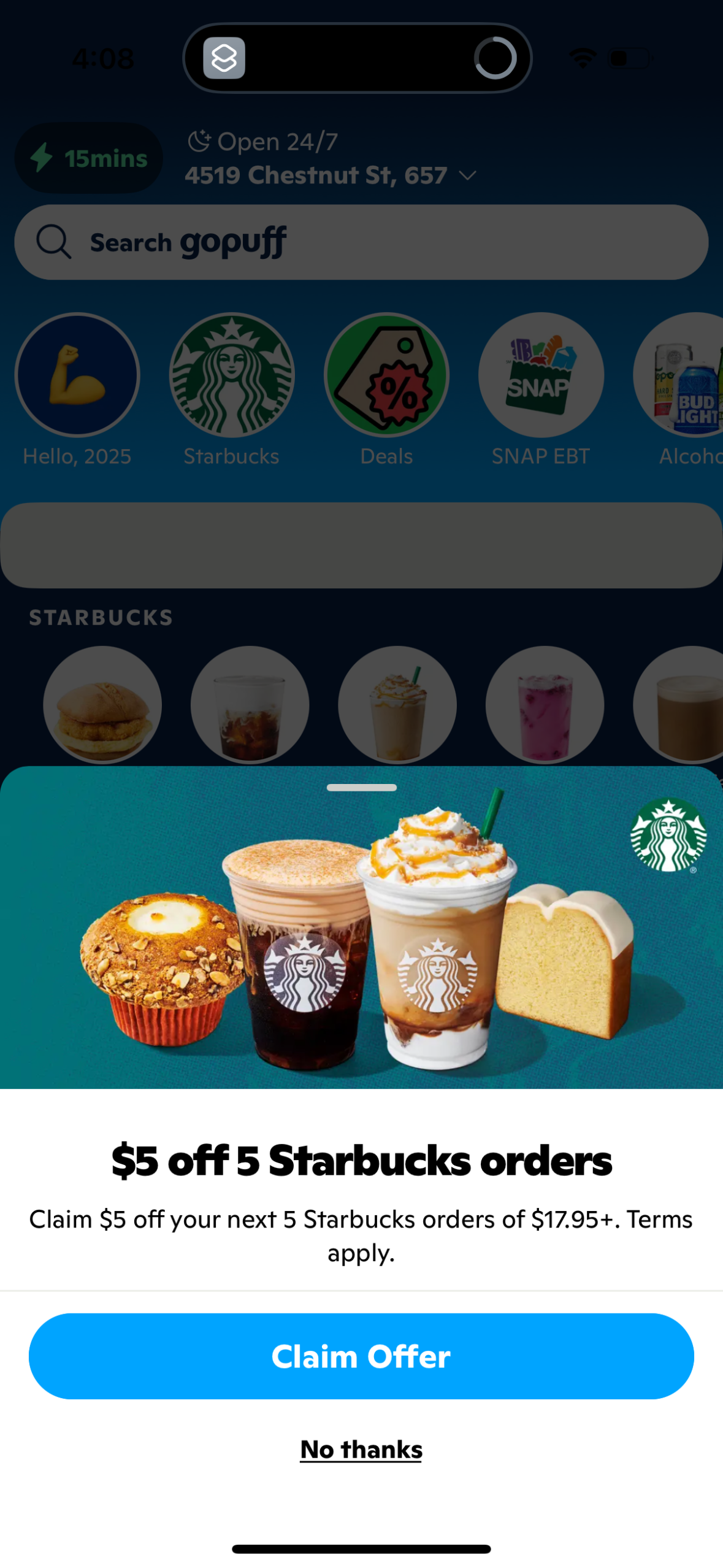Expand the 4519 Chestnut St address selector
The height and width of the screenshot is (1568, 723).
tap(316, 175)
